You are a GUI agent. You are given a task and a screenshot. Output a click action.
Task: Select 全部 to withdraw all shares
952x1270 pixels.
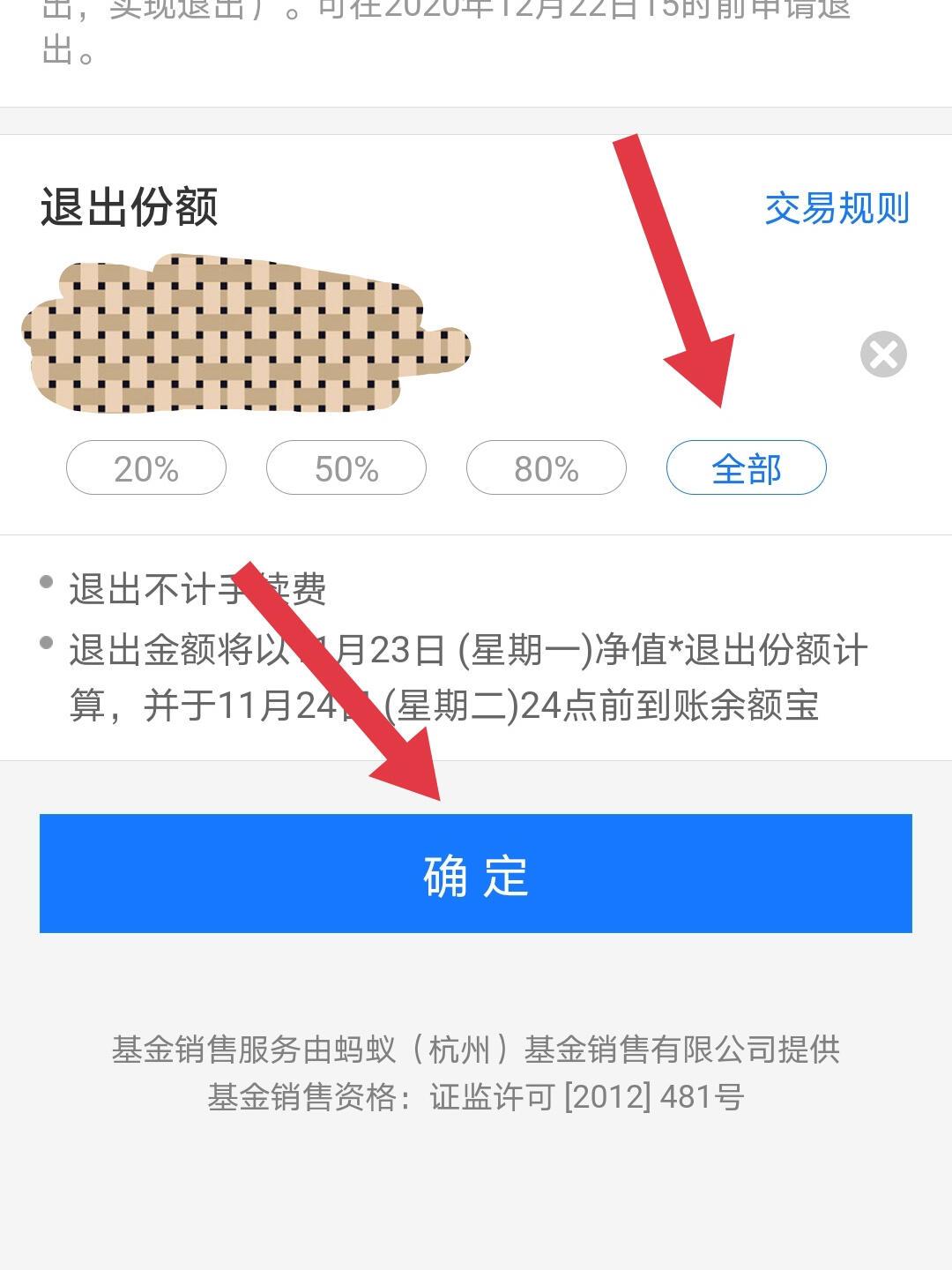[x=746, y=467]
